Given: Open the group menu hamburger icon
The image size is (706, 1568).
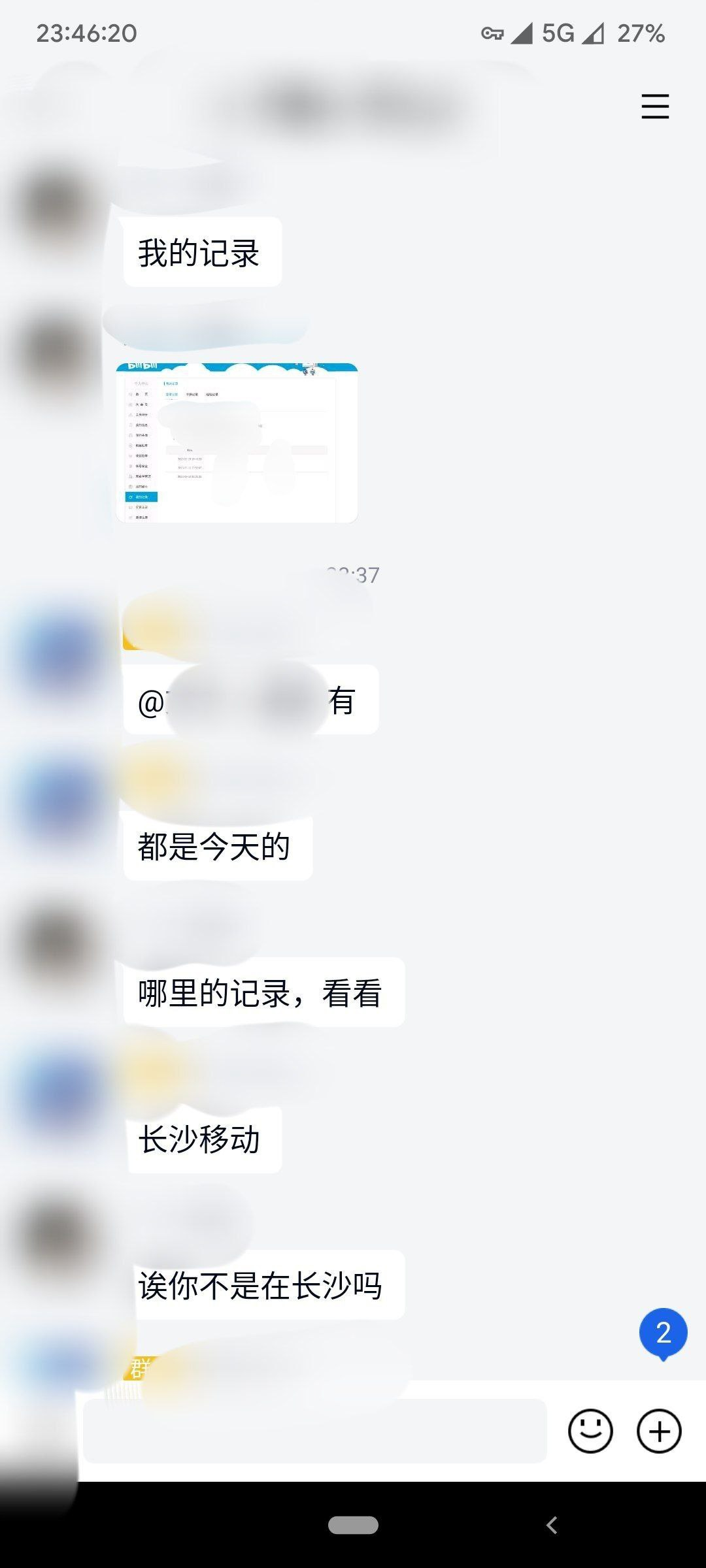Looking at the screenshot, I should (x=655, y=106).
